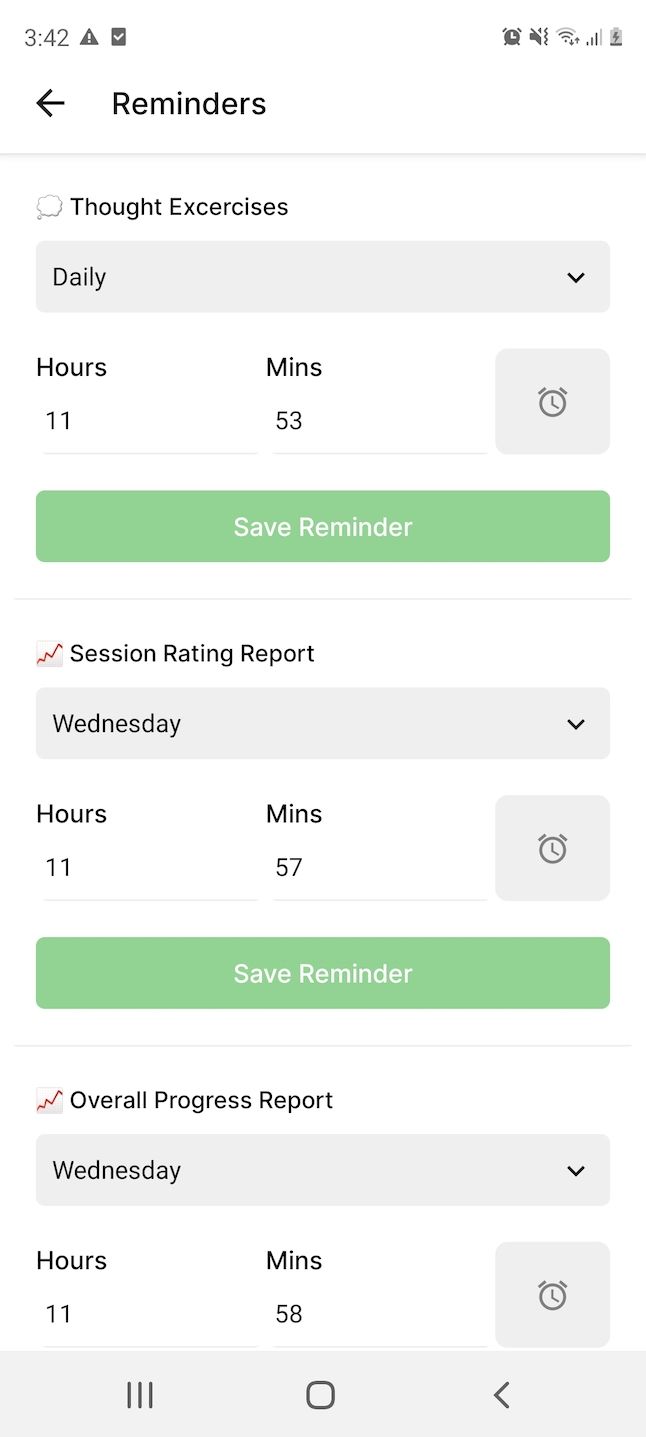This screenshot has height=1437, width=646.
Task: Edit Hours field for Overall Progress Report
Action: 150,1314
